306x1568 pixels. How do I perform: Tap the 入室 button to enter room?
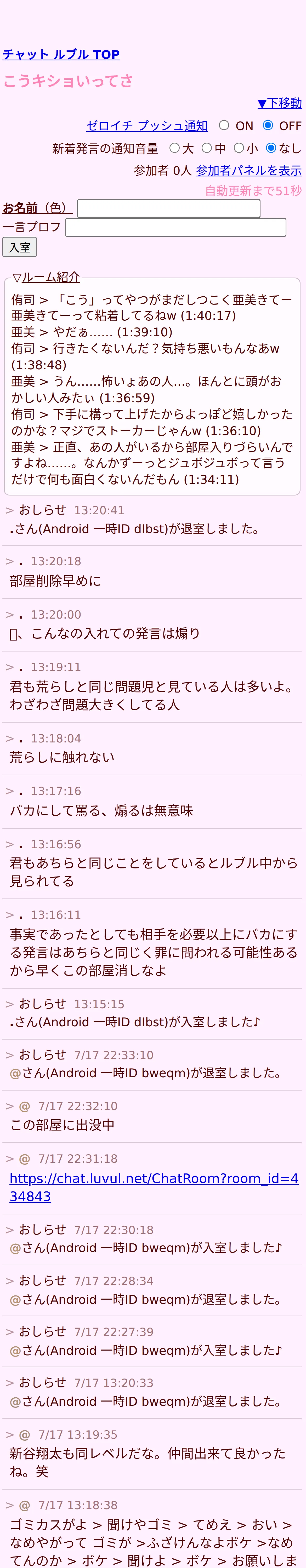(20, 247)
